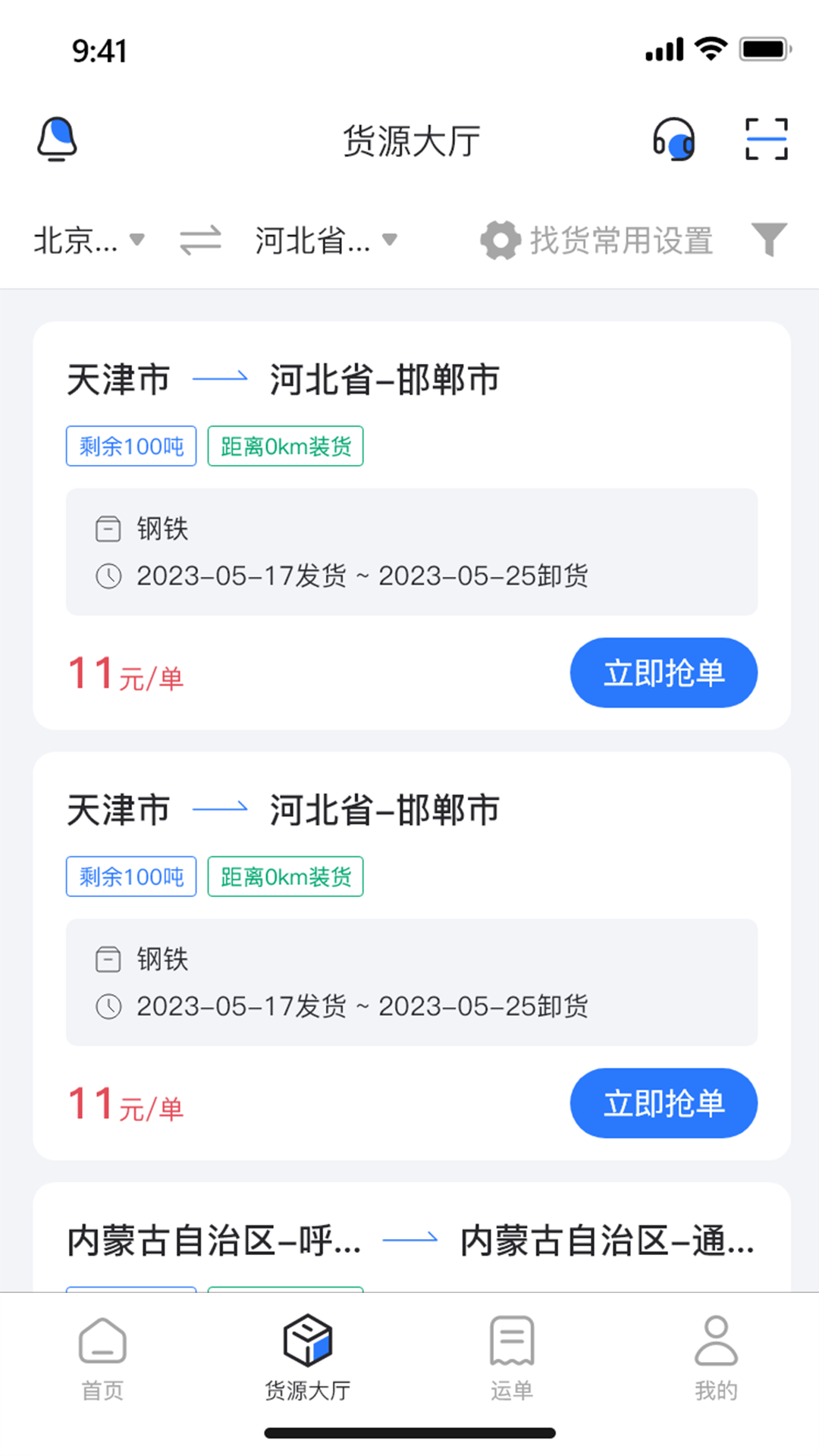Expand the destination selector arrow
Screen dimensions: 819x1456
click(390, 241)
